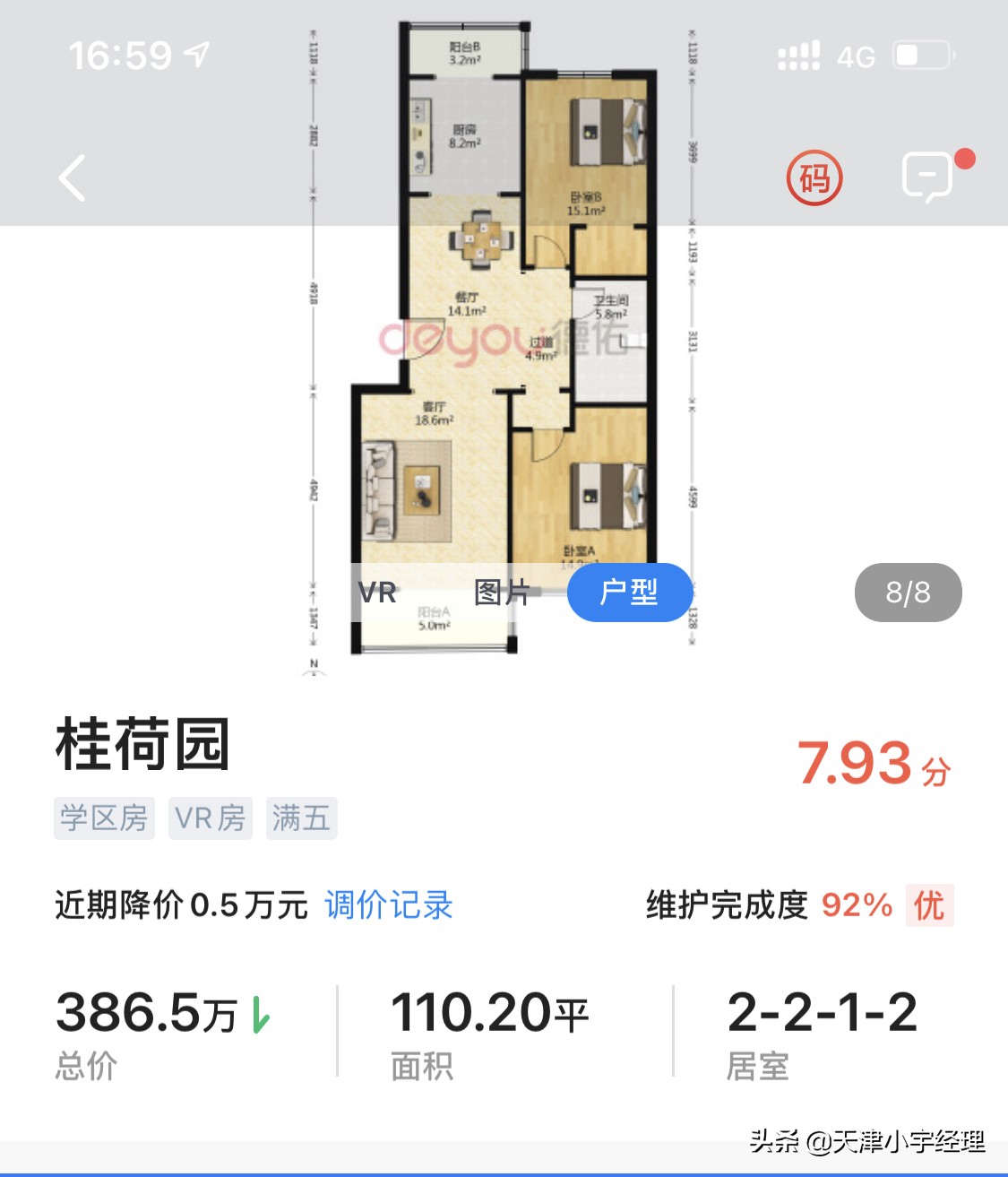1008x1177 pixels.
Task: Click the 学区房 tag
Action: (x=104, y=818)
